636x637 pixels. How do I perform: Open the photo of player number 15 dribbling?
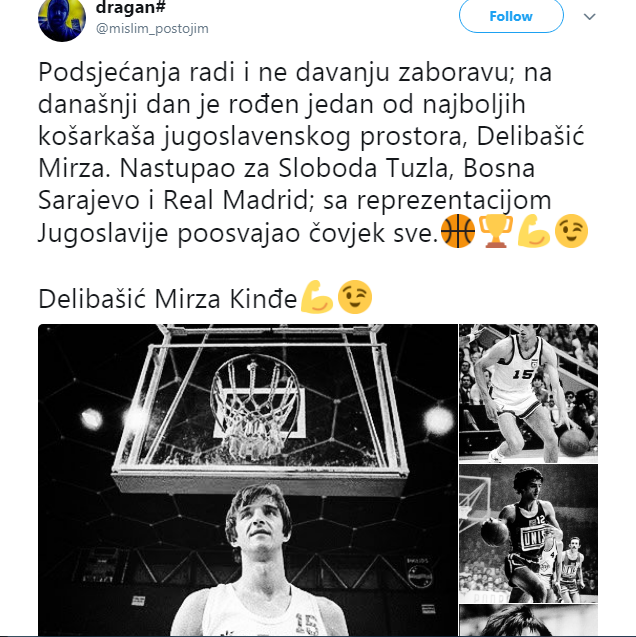point(528,392)
